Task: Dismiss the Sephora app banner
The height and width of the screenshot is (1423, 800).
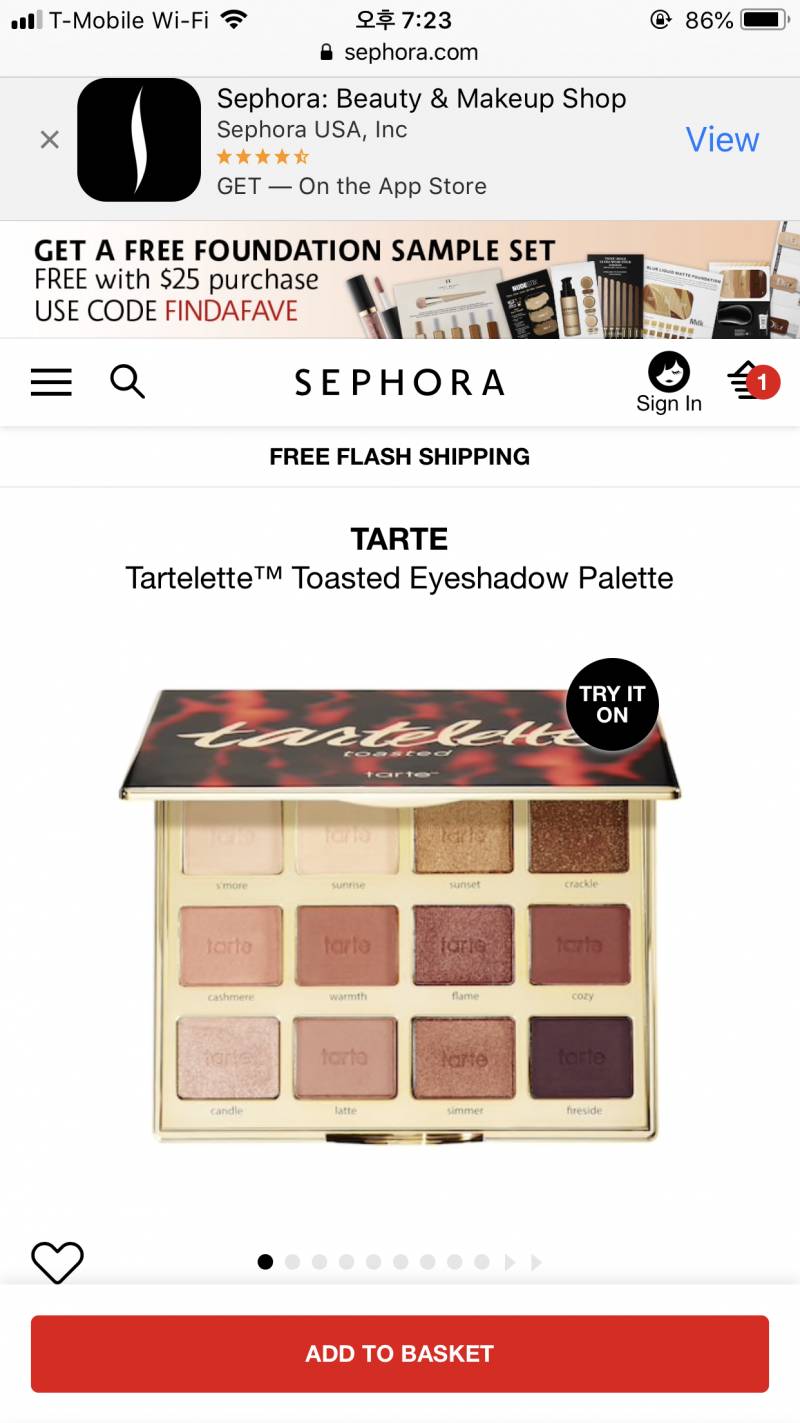Action: [49, 140]
